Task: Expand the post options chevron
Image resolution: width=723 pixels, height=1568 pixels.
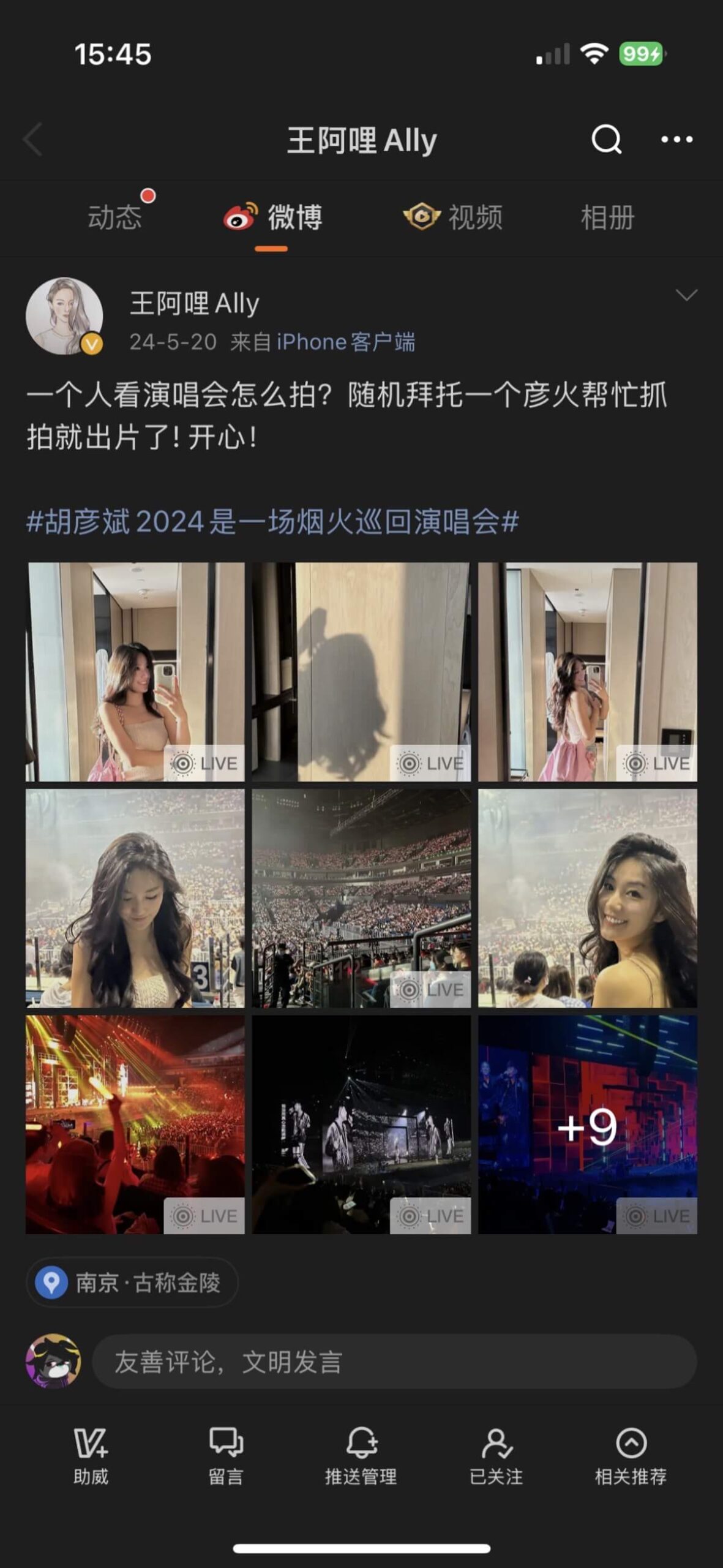Action: click(x=686, y=295)
